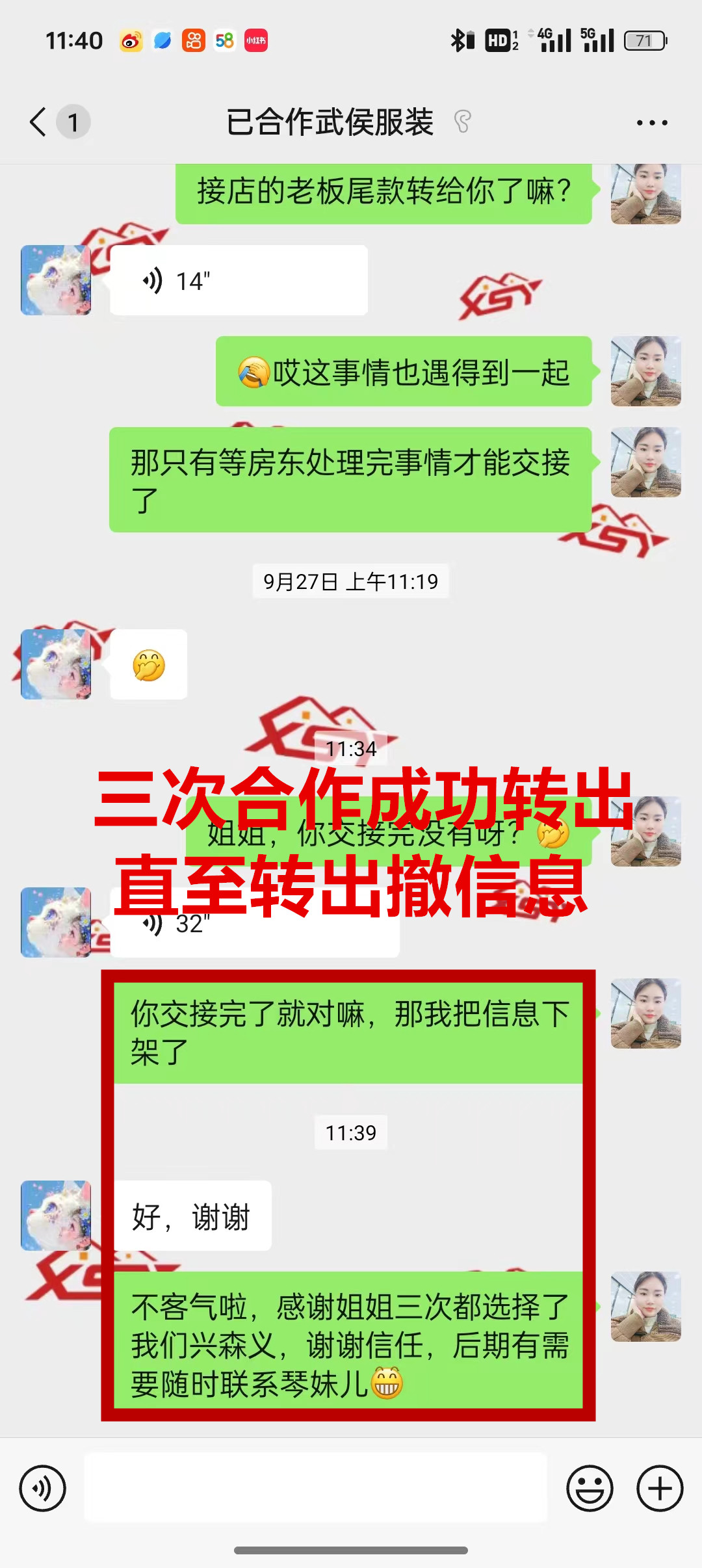Open the plus attachments menu

[660, 1488]
